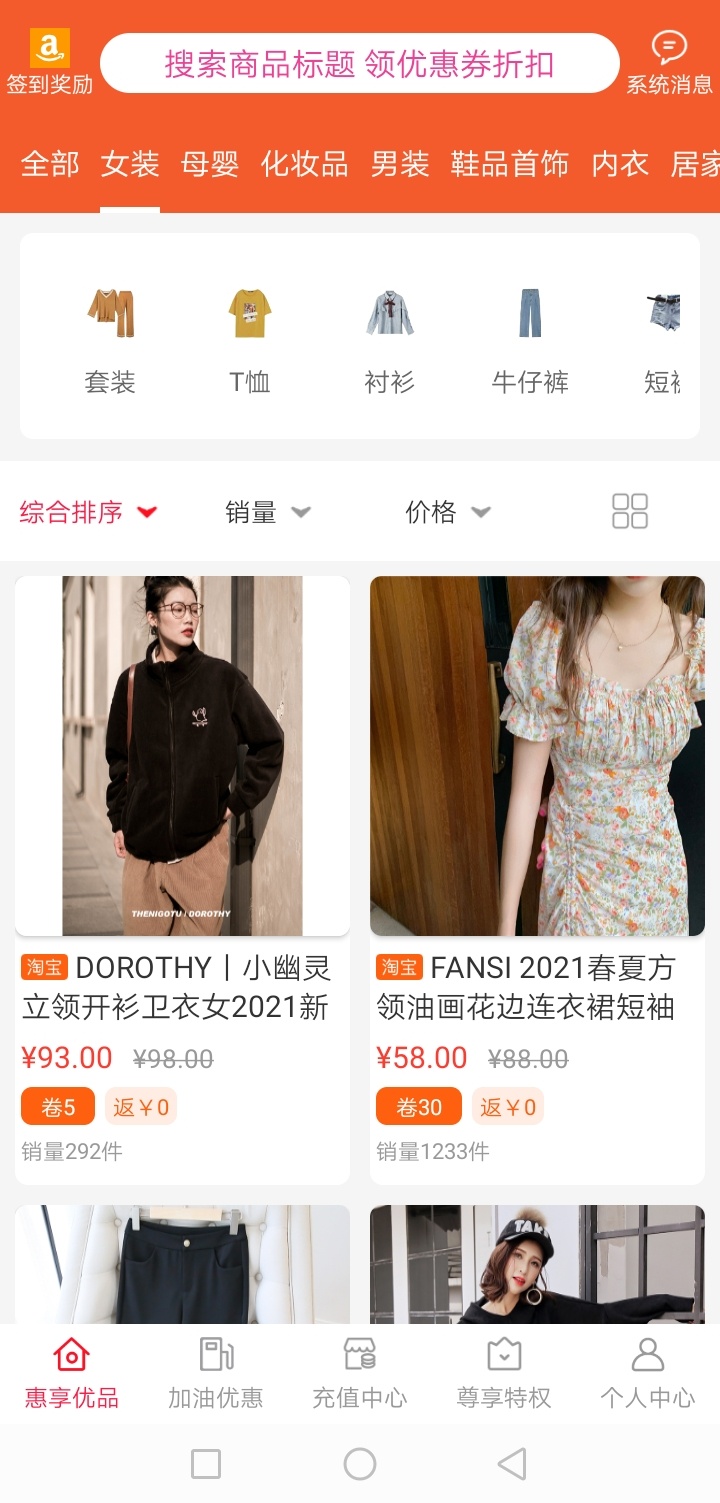The width and height of the screenshot is (720, 1503).
Task: Open the 搜索商品标题 search box
Action: (x=359, y=64)
